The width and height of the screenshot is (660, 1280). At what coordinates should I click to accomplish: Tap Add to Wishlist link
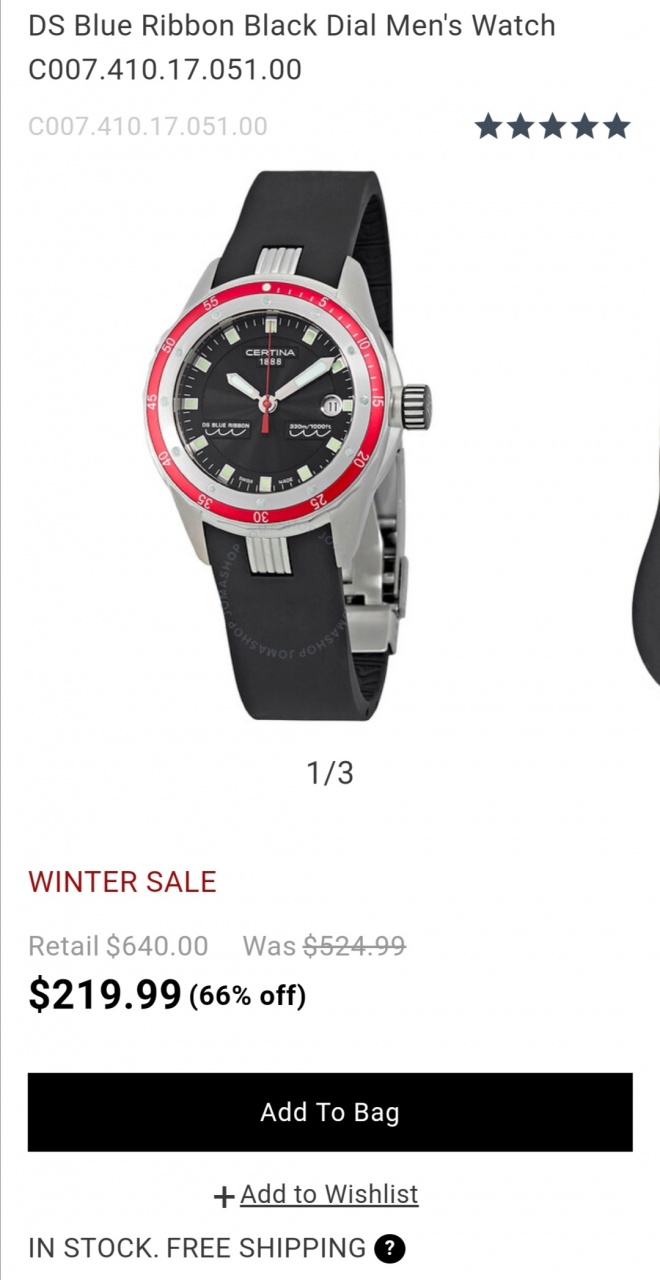click(x=328, y=1194)
